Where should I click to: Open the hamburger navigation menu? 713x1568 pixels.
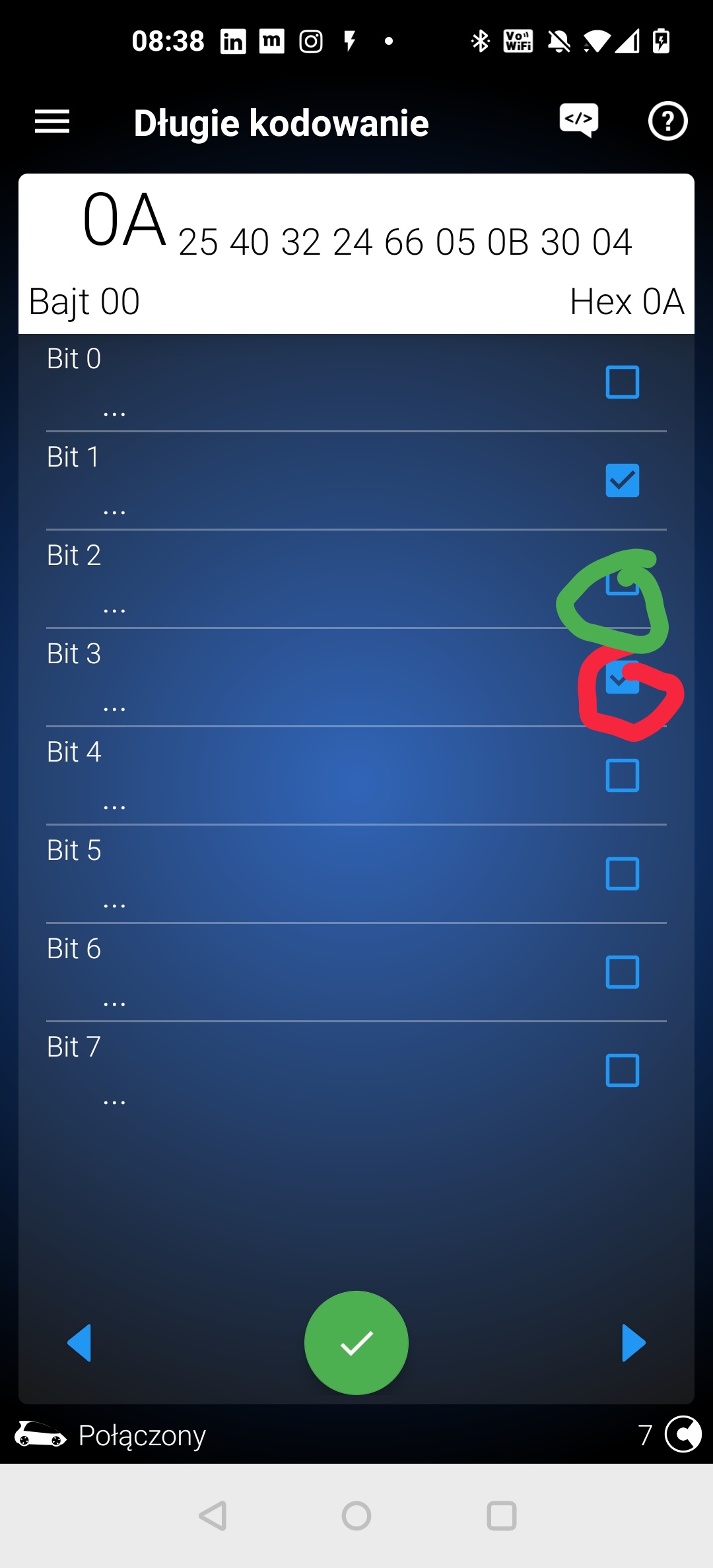tap(52, 122)
